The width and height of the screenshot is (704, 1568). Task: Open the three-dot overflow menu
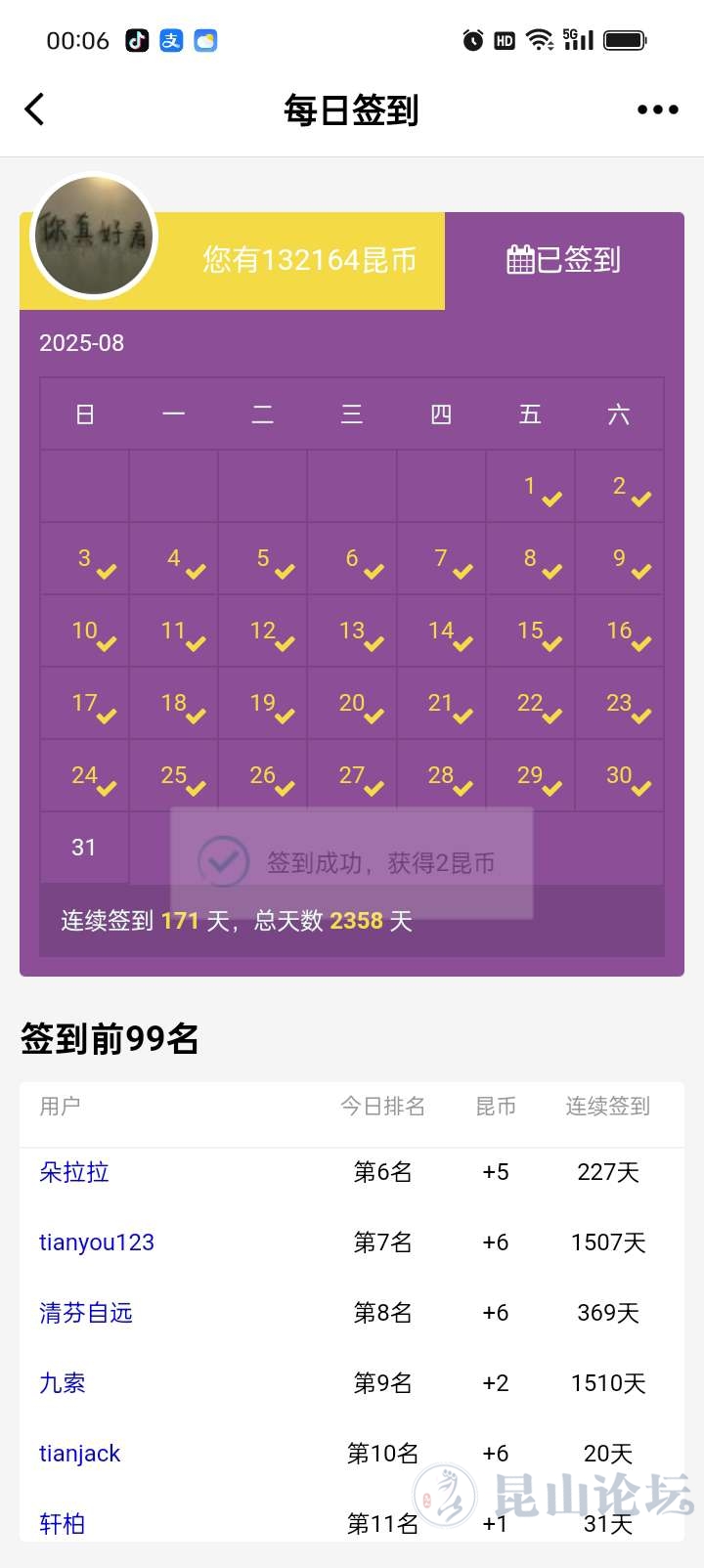coord(657,109)
